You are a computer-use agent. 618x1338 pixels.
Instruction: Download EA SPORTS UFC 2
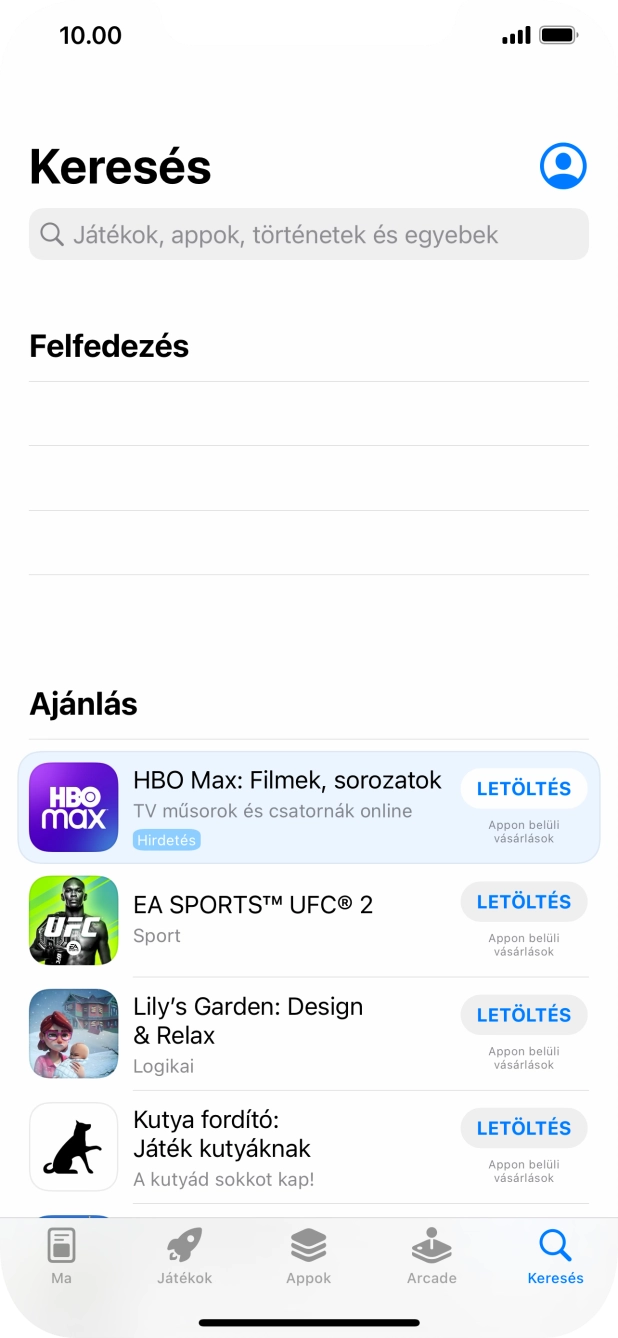click(x=523, y=902)
